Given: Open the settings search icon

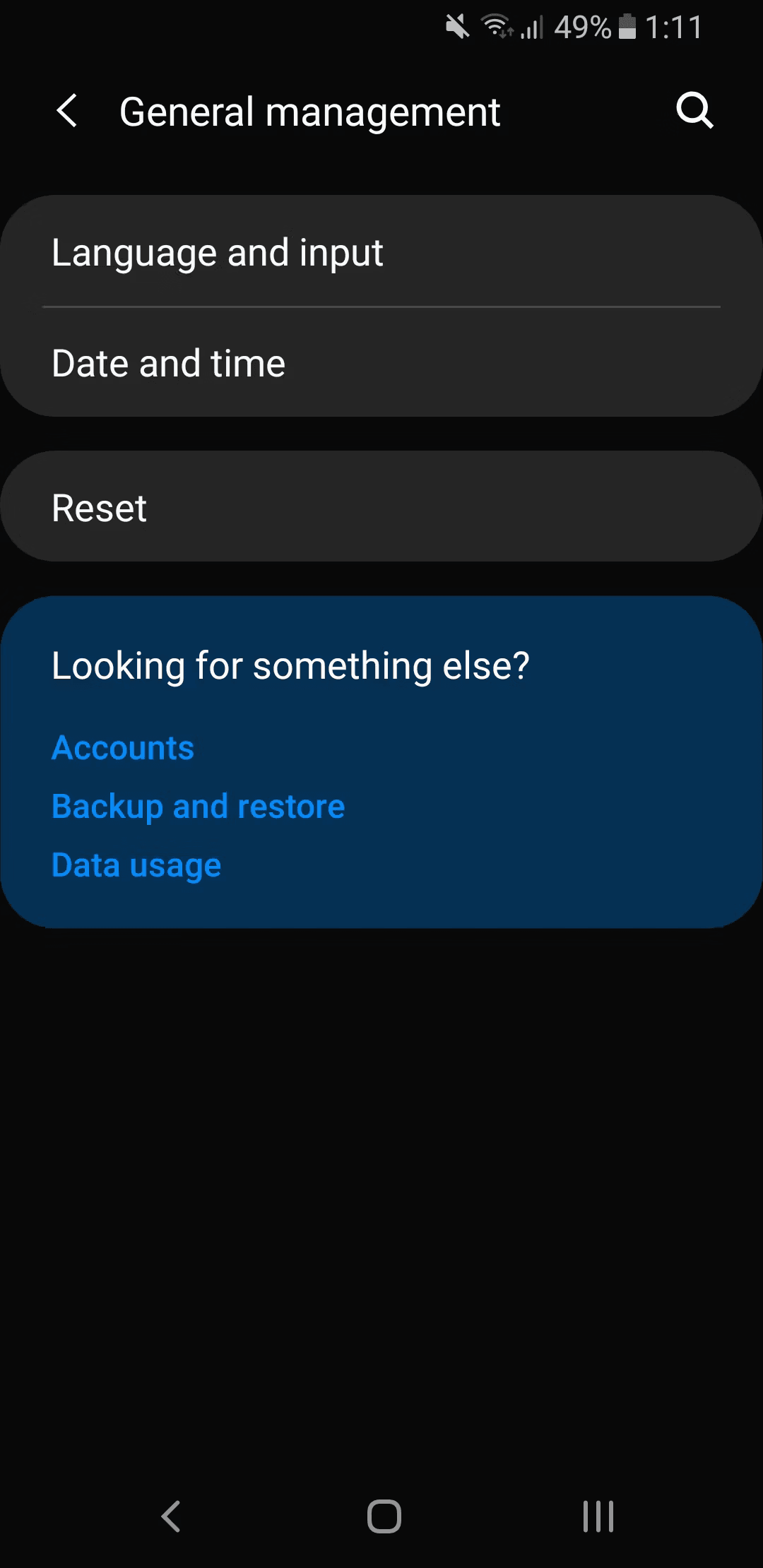Looking at the screenshot, I should (x=694, y=110).
